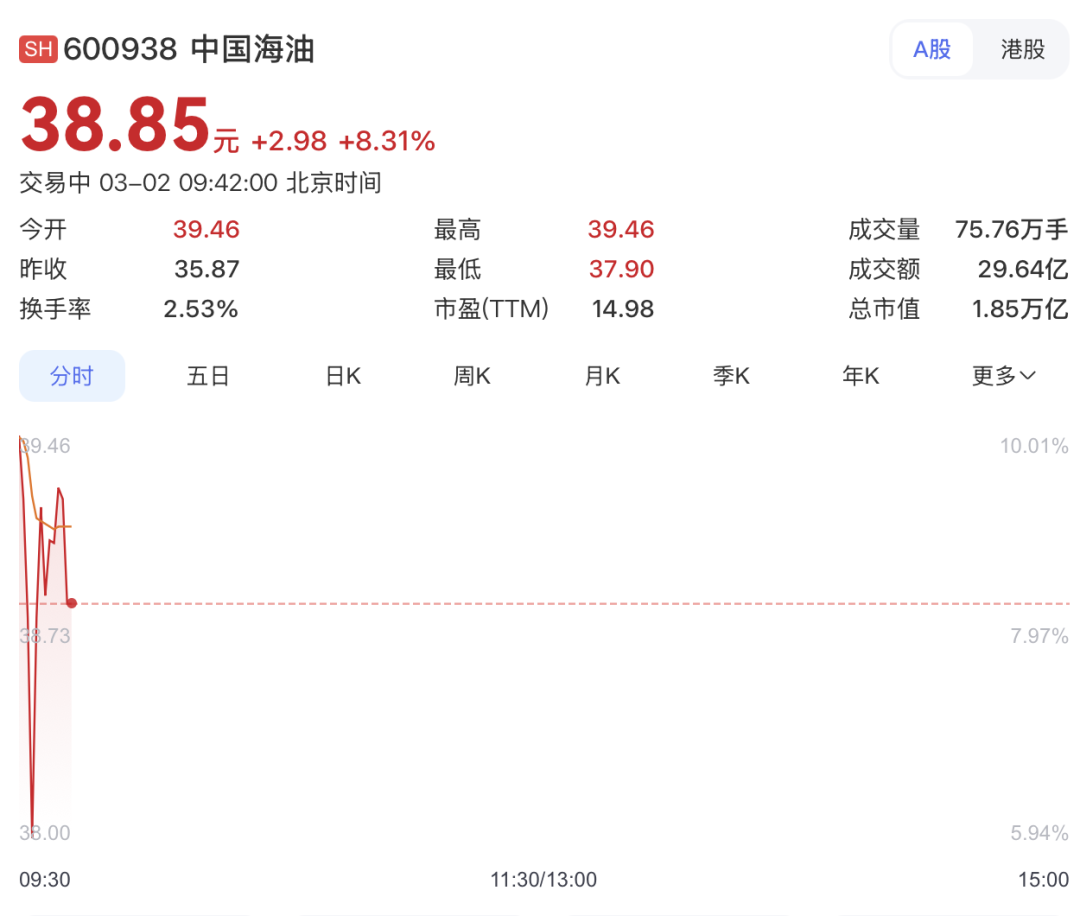Switch to the 周K chart
Screen dimensions: 1080x916
coord(472,376)
